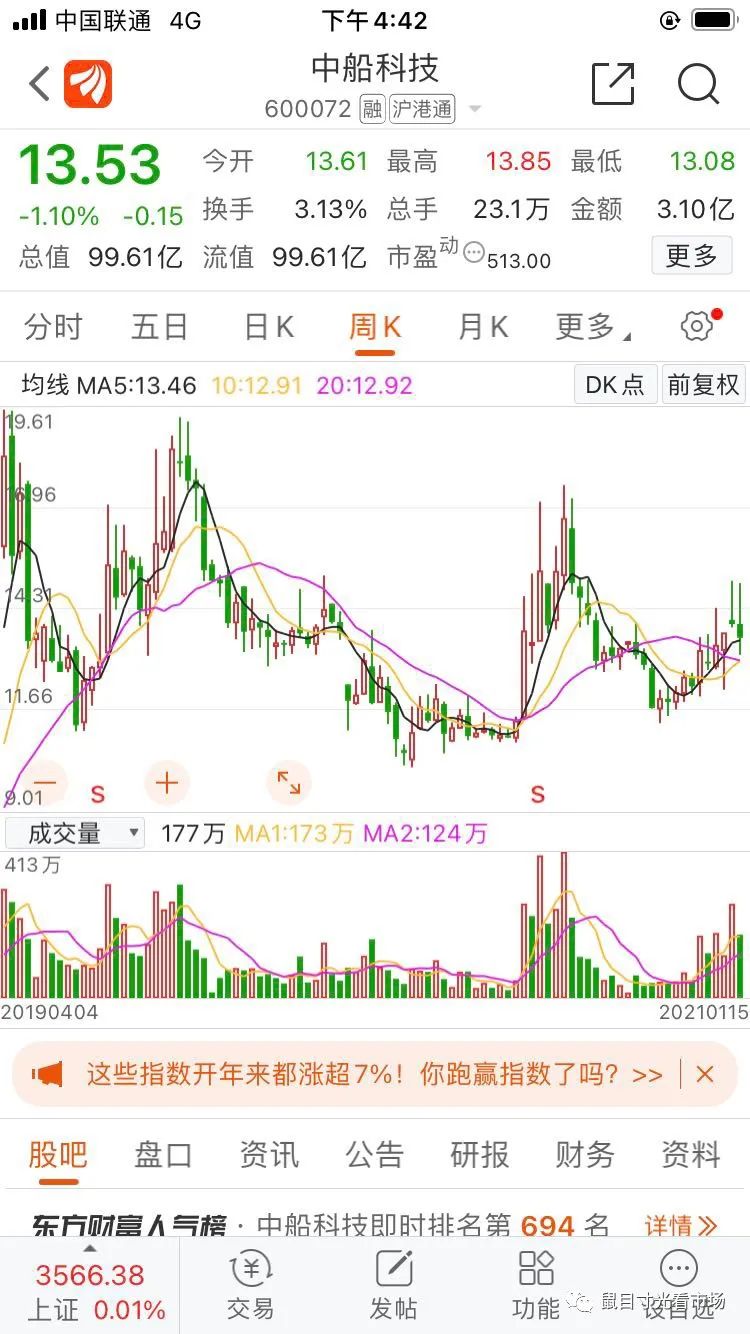Screen dimensions: 750x1334
Task: Open the search magnifier icon
Action: [698, 85]
